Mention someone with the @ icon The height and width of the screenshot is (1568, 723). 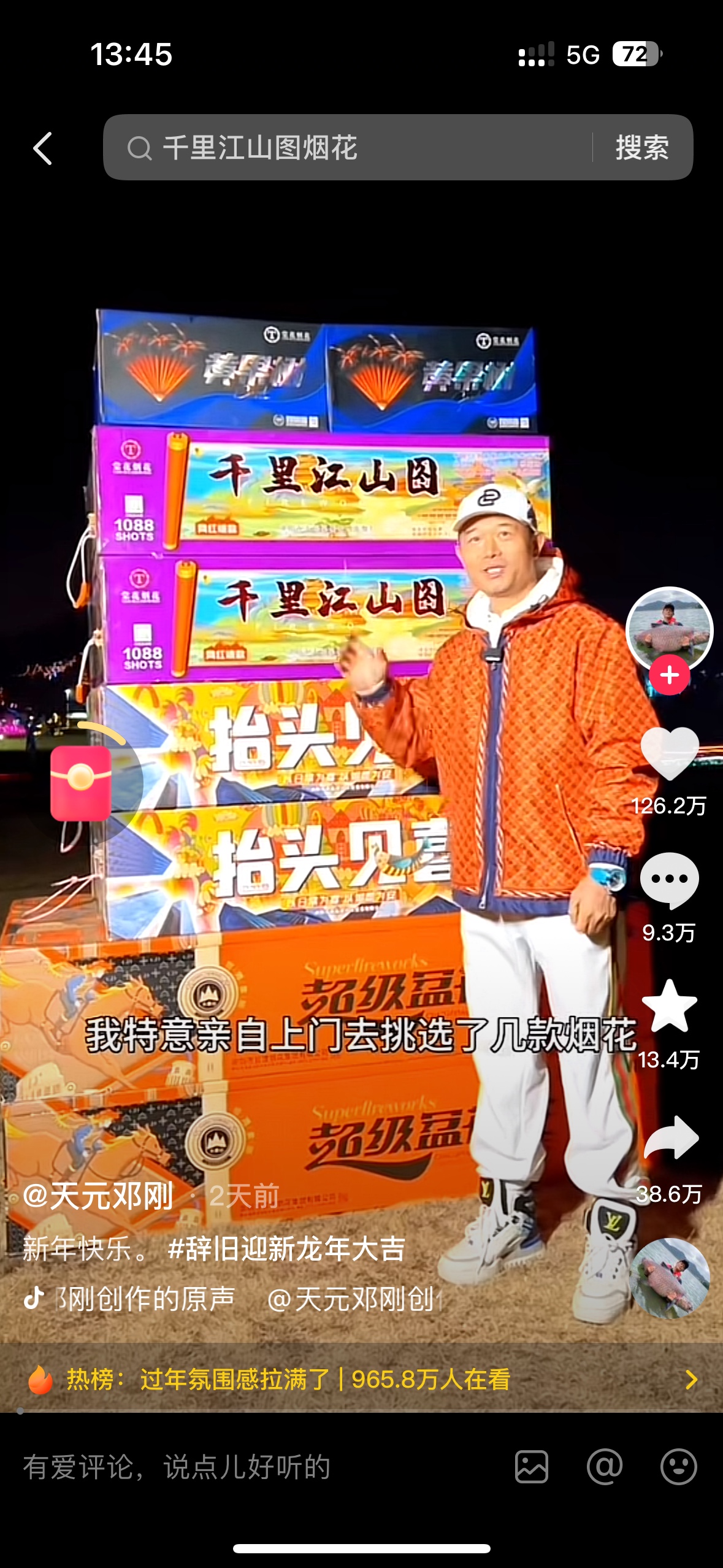605,1467
